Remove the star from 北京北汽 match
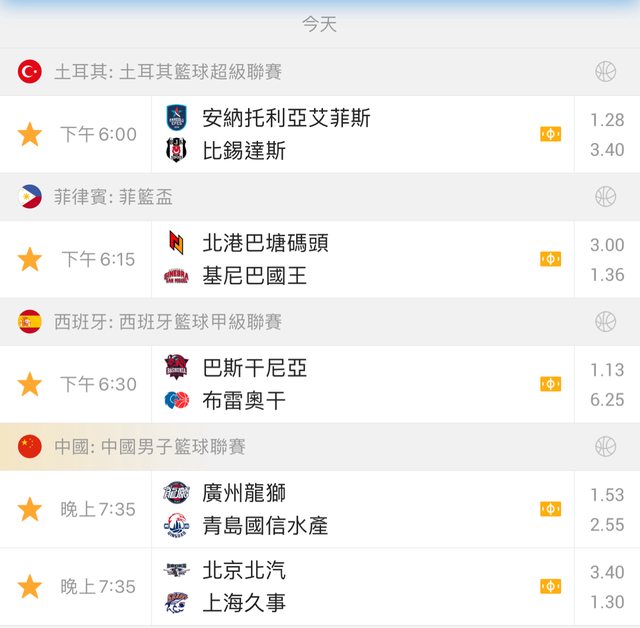 (30, 587)
